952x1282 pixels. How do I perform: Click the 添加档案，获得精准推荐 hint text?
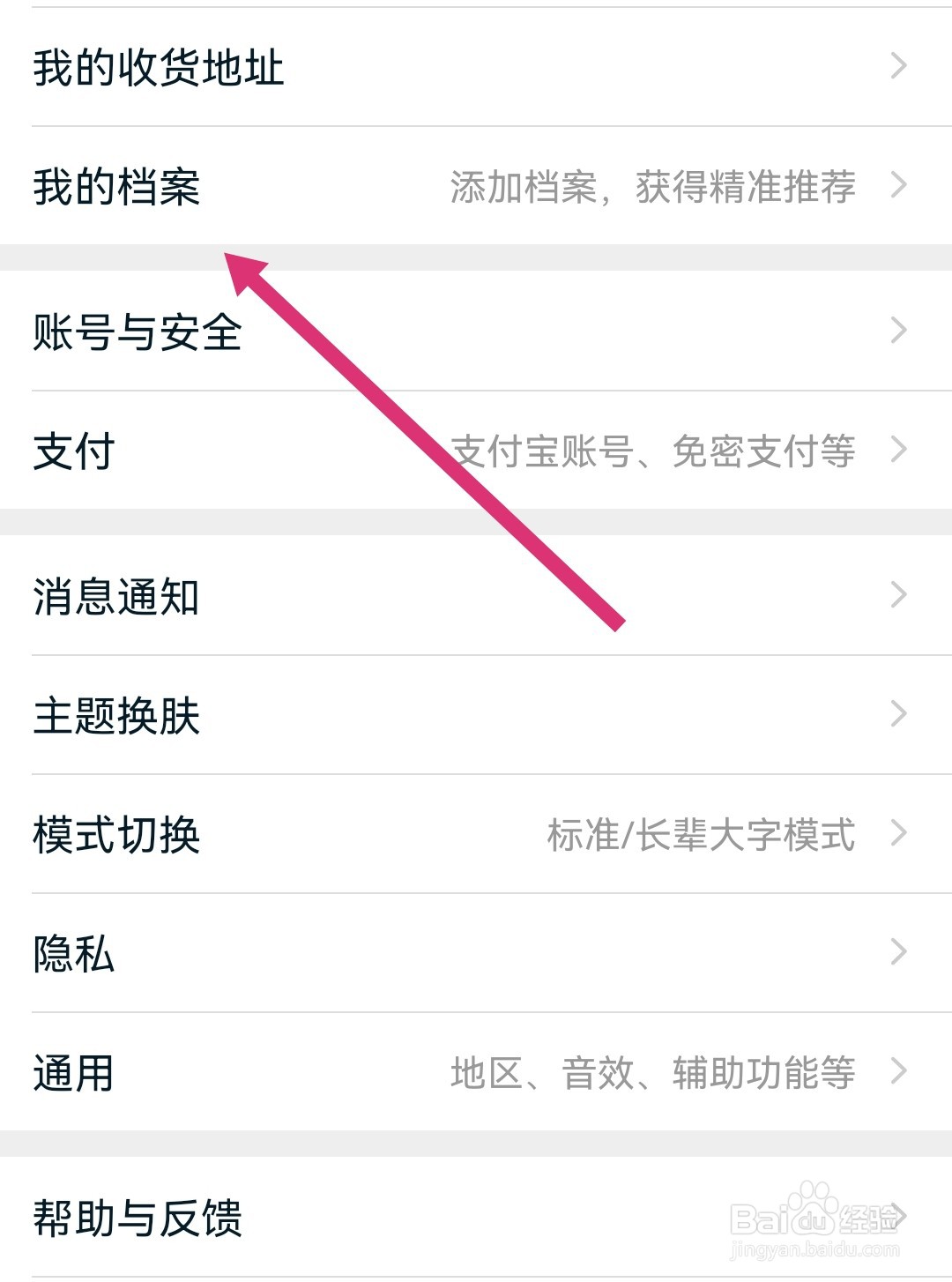[x=652, y=187]
